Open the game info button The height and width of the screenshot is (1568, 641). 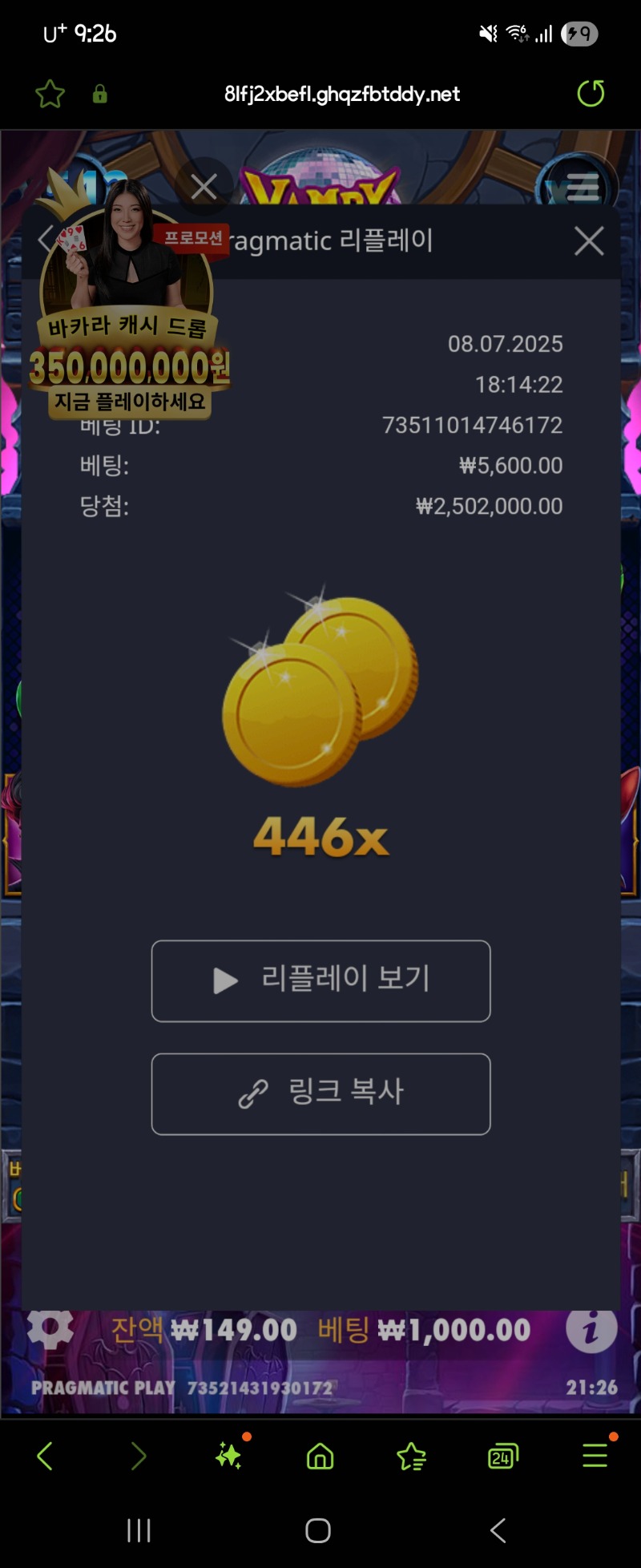click(591, 1330)
